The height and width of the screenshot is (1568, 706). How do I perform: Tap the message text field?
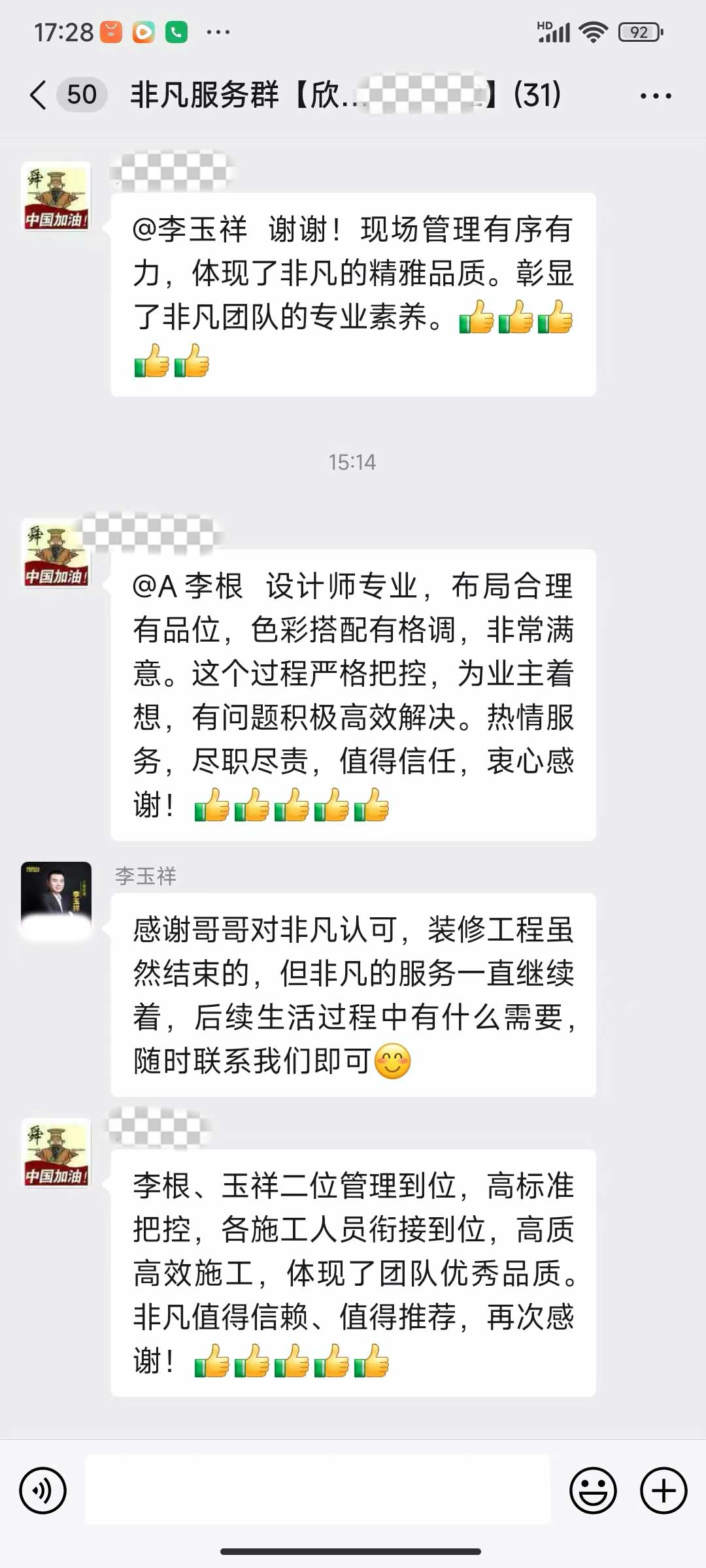[x=318, y=1490]
